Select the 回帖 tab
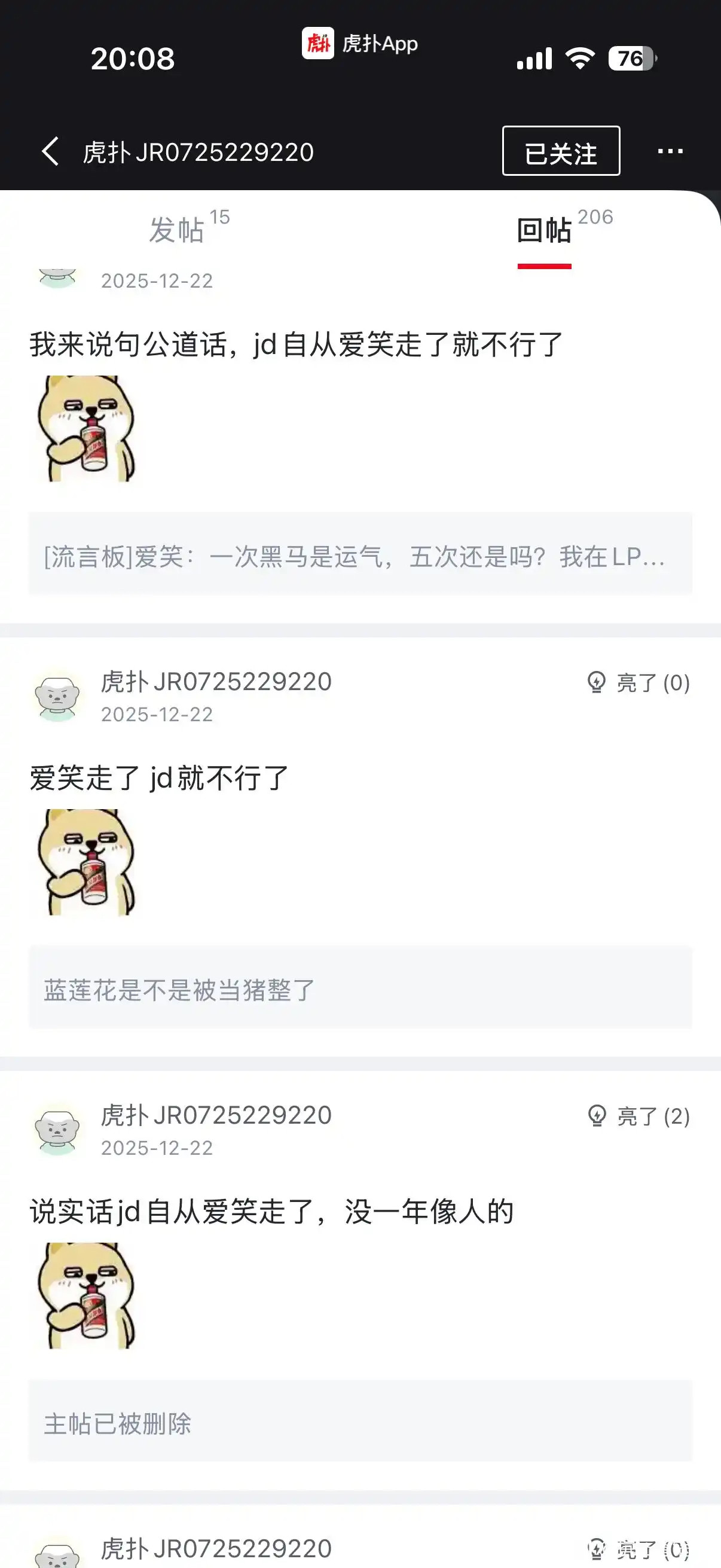721x1568 pixels. point(545,230)
